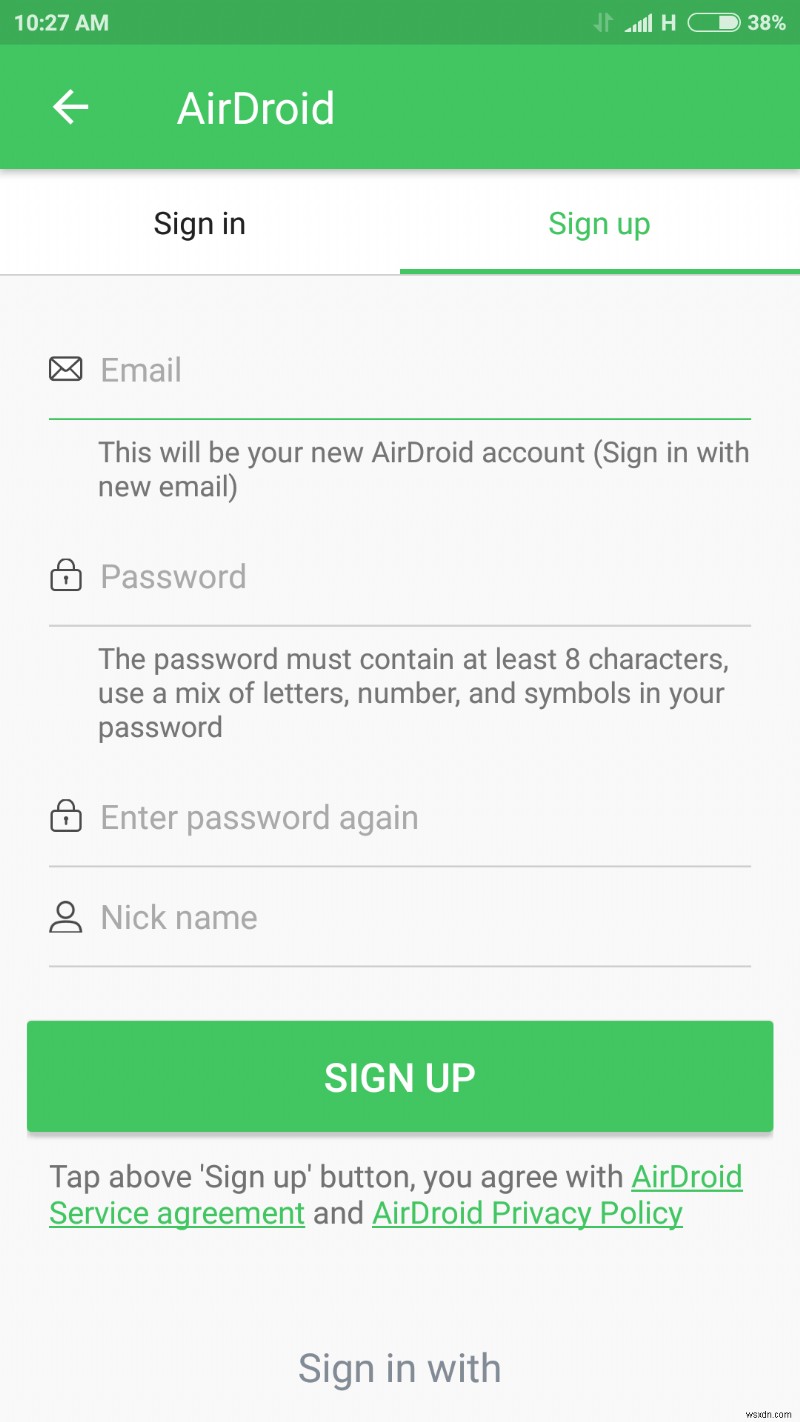Tap the Password field
Screen dimensions: 800x1422
[420, 577]
